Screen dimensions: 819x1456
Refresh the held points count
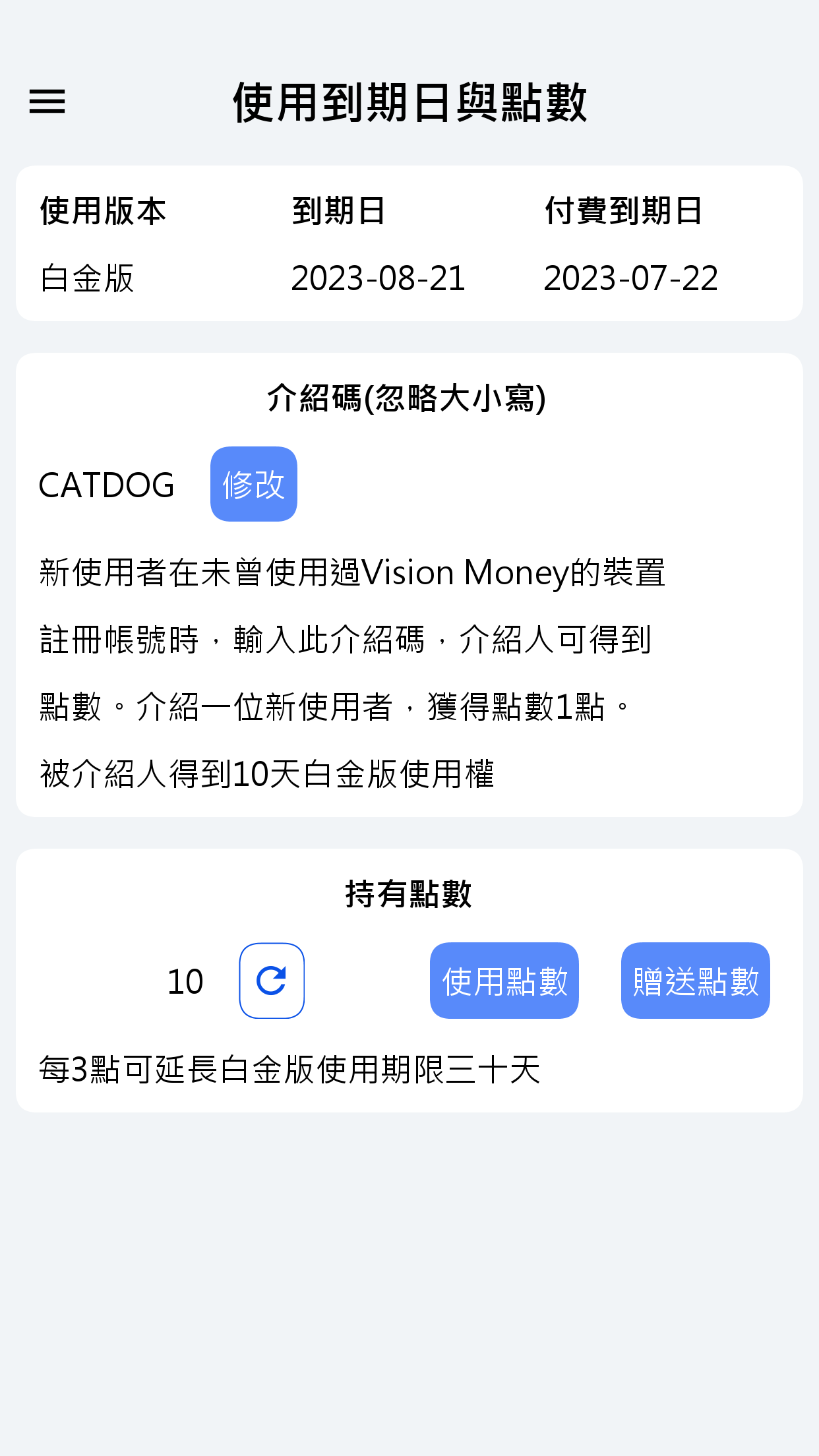pos(272,981)
